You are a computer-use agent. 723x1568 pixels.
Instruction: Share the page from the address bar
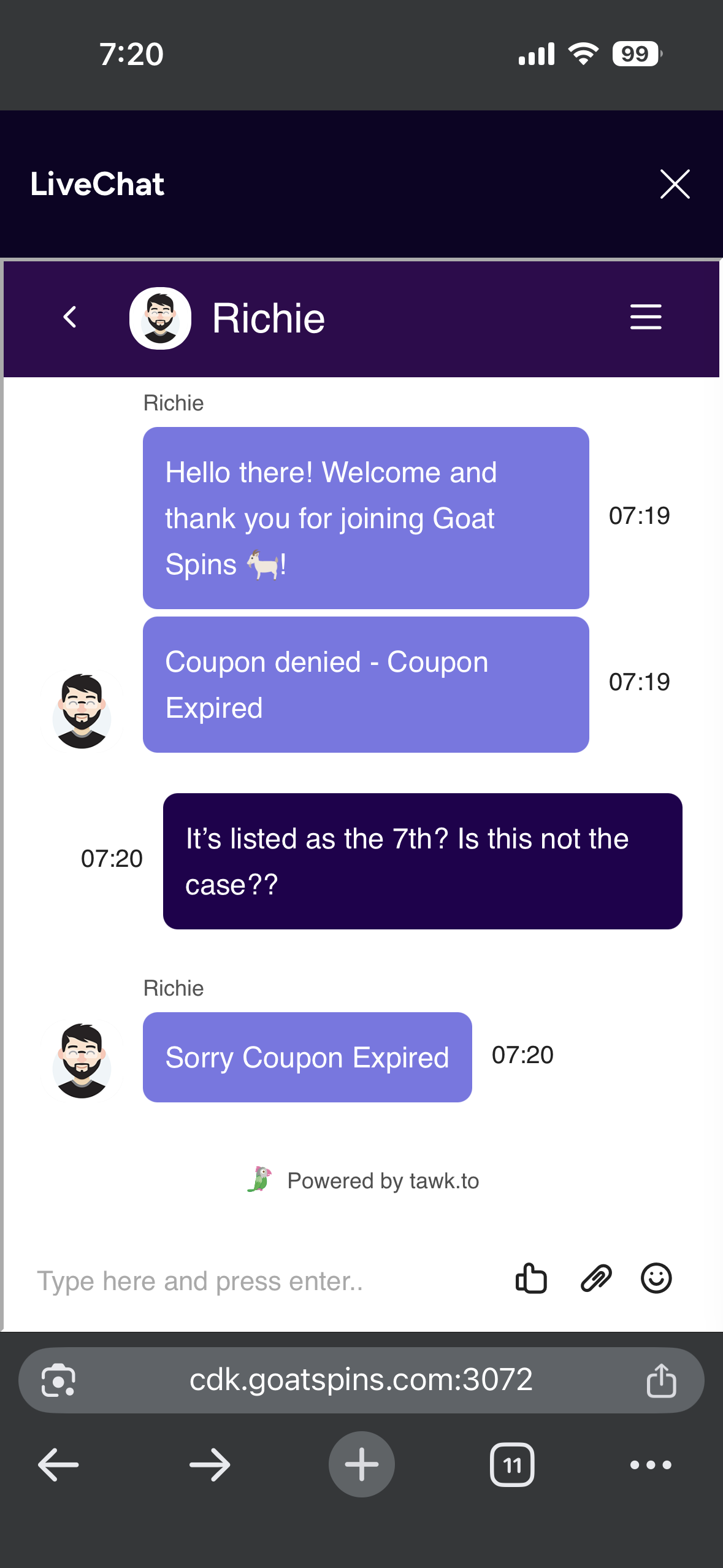pyautogui.click(x=661, y=1381)
